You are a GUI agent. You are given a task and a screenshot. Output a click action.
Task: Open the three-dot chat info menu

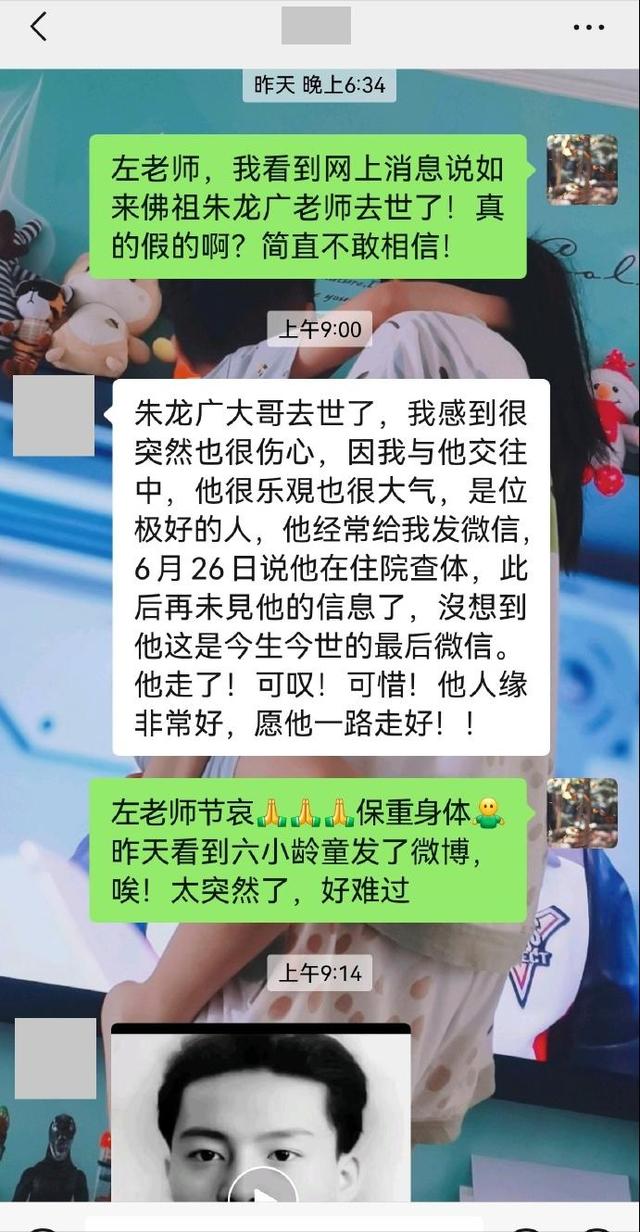(x=589, y=27)
